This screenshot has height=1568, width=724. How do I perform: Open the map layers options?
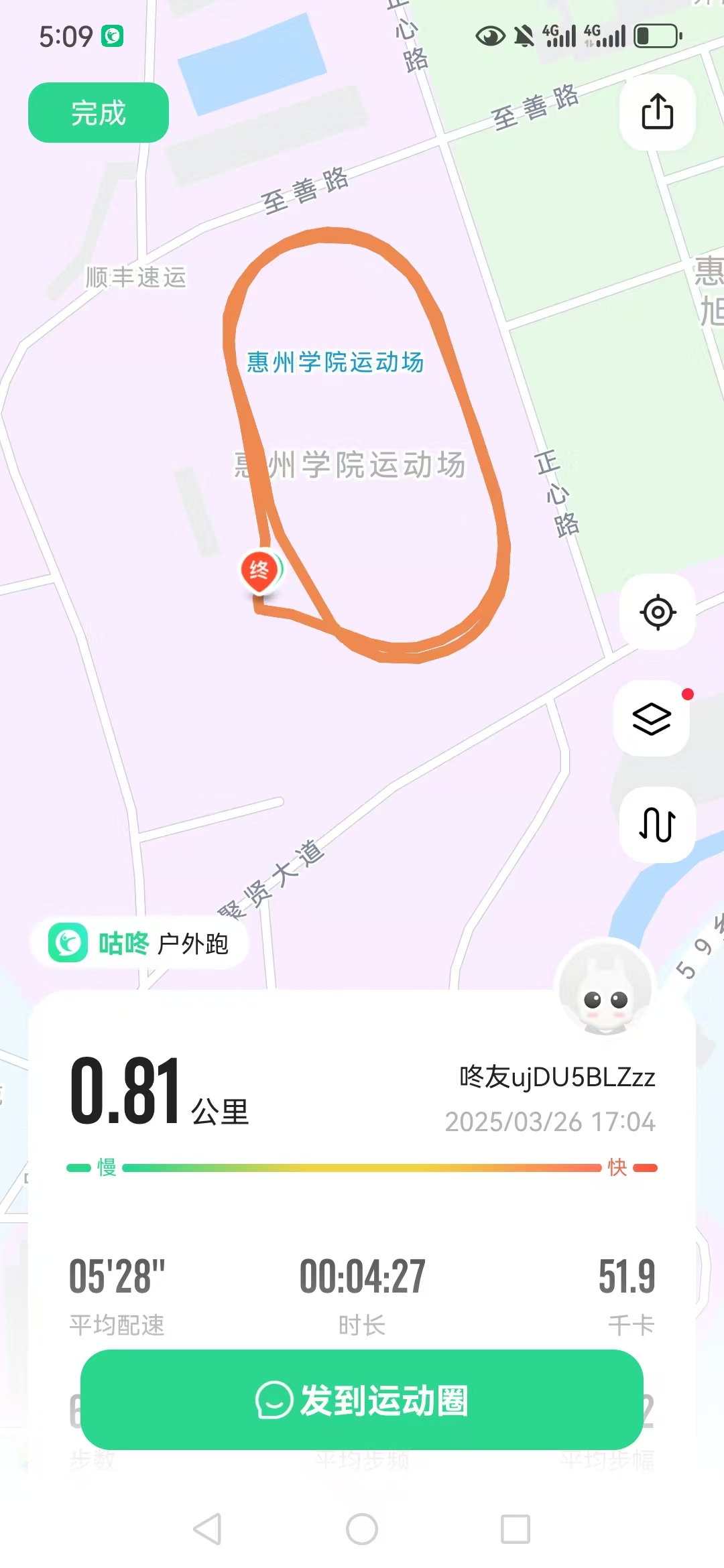point(652,719)
